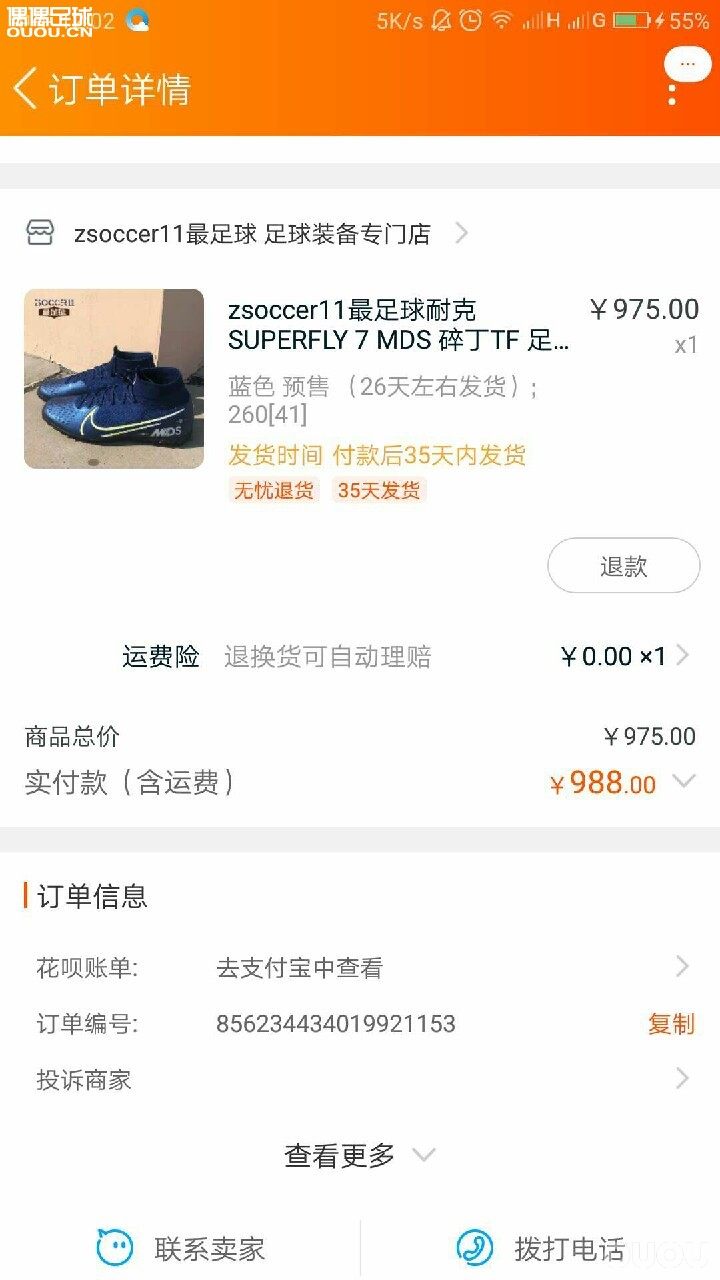Screen dimensions: 720x1280
Task: Tap the store icon beside the shop name
Action: 40,232
